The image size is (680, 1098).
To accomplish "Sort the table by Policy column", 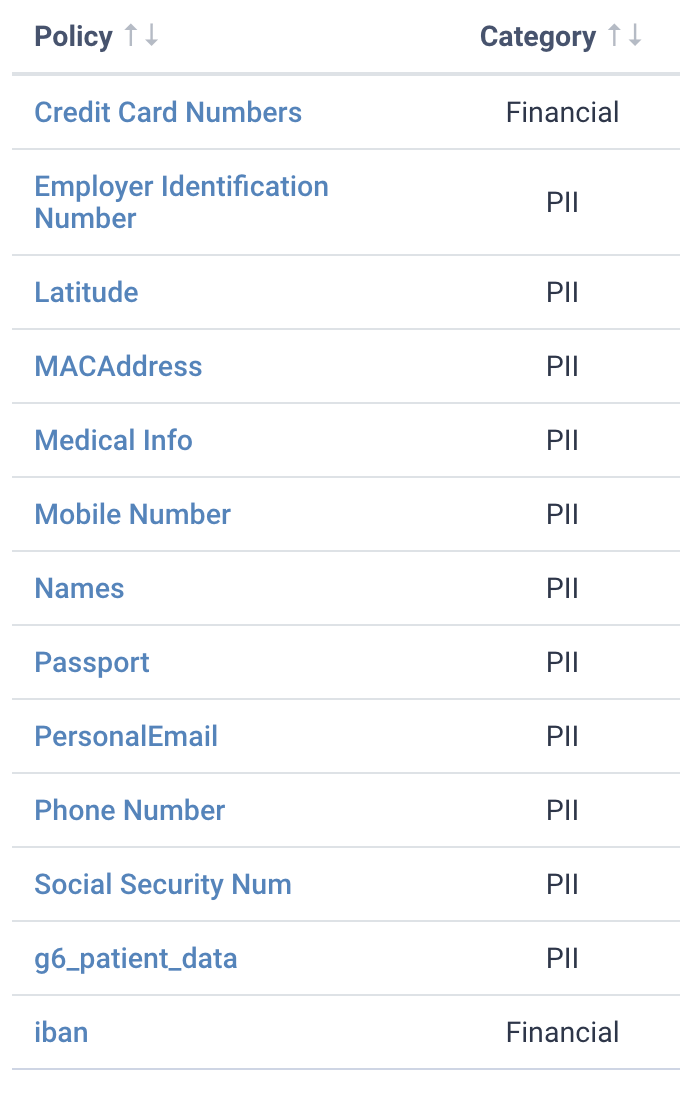I will [x=141, y=36].
